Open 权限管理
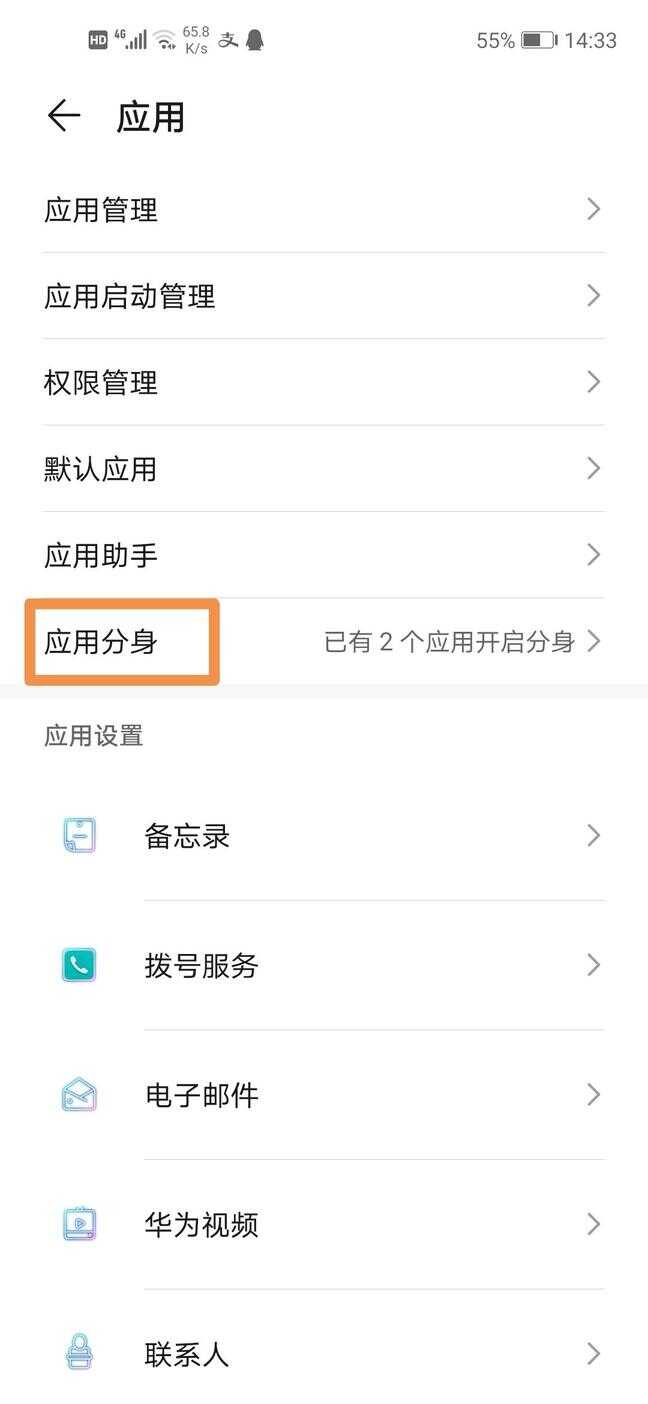The width and height of the screenshot is (648, 1404). (x=323, y=382)
